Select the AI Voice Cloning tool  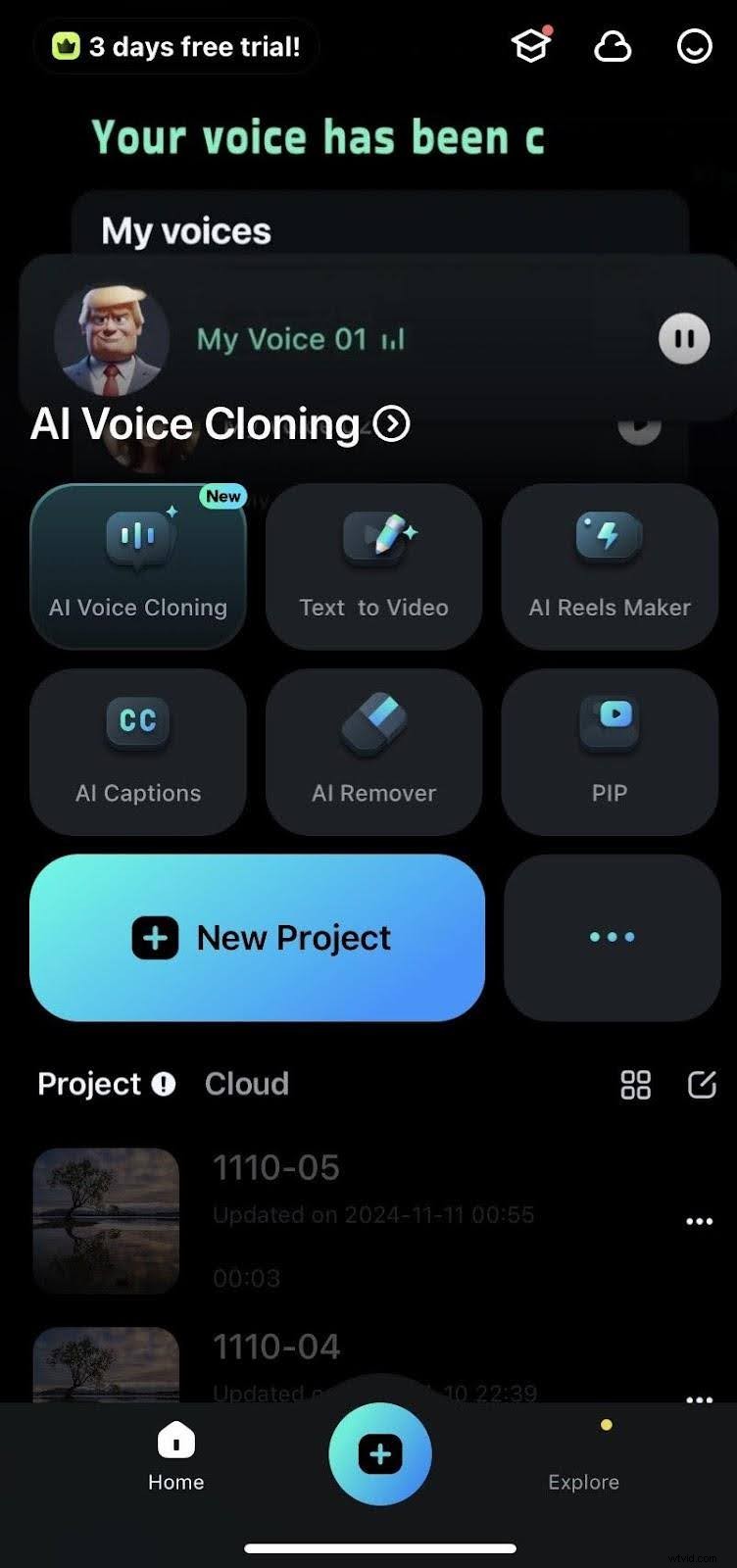point(137,566)
